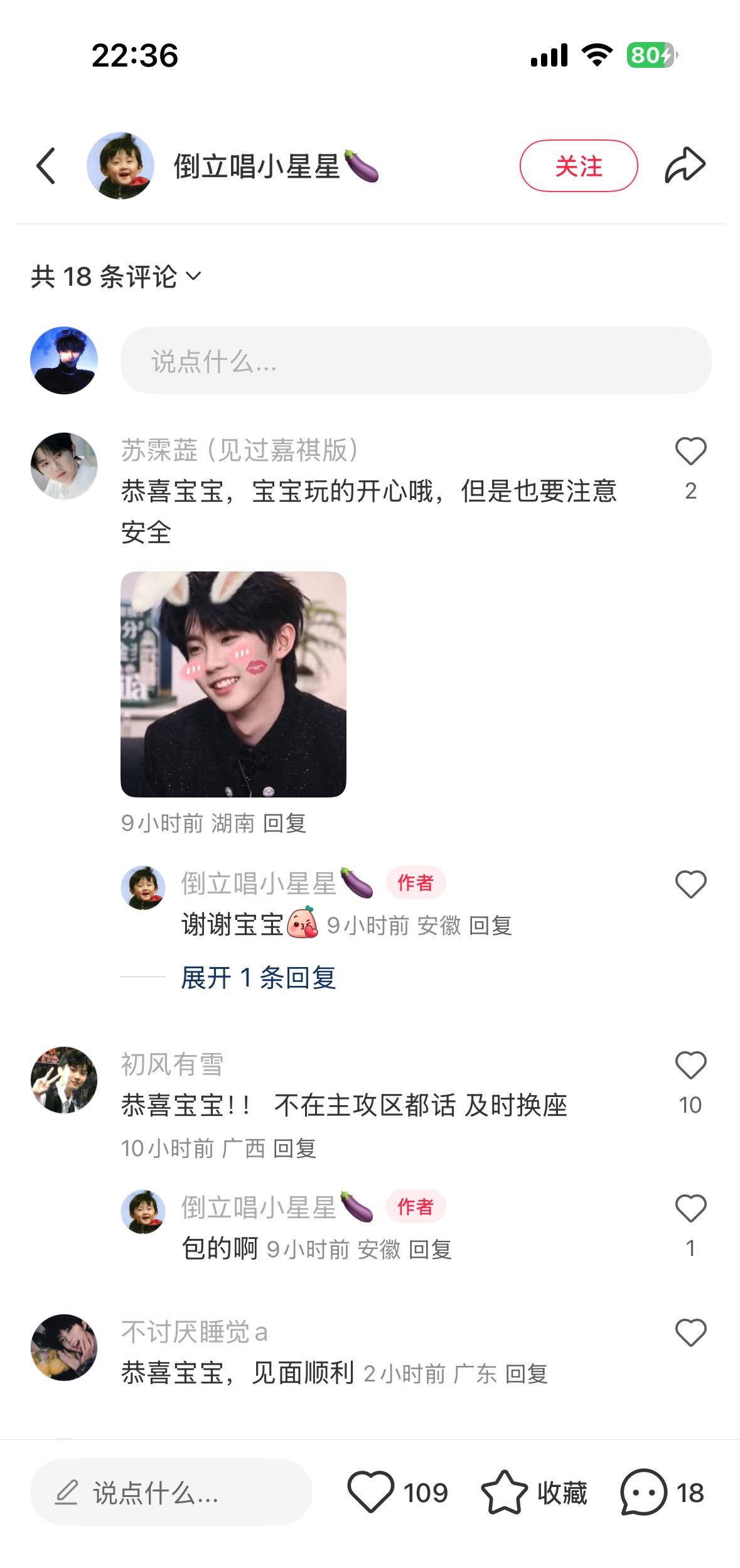Share this post via the arrow icon

pos(685,165)
